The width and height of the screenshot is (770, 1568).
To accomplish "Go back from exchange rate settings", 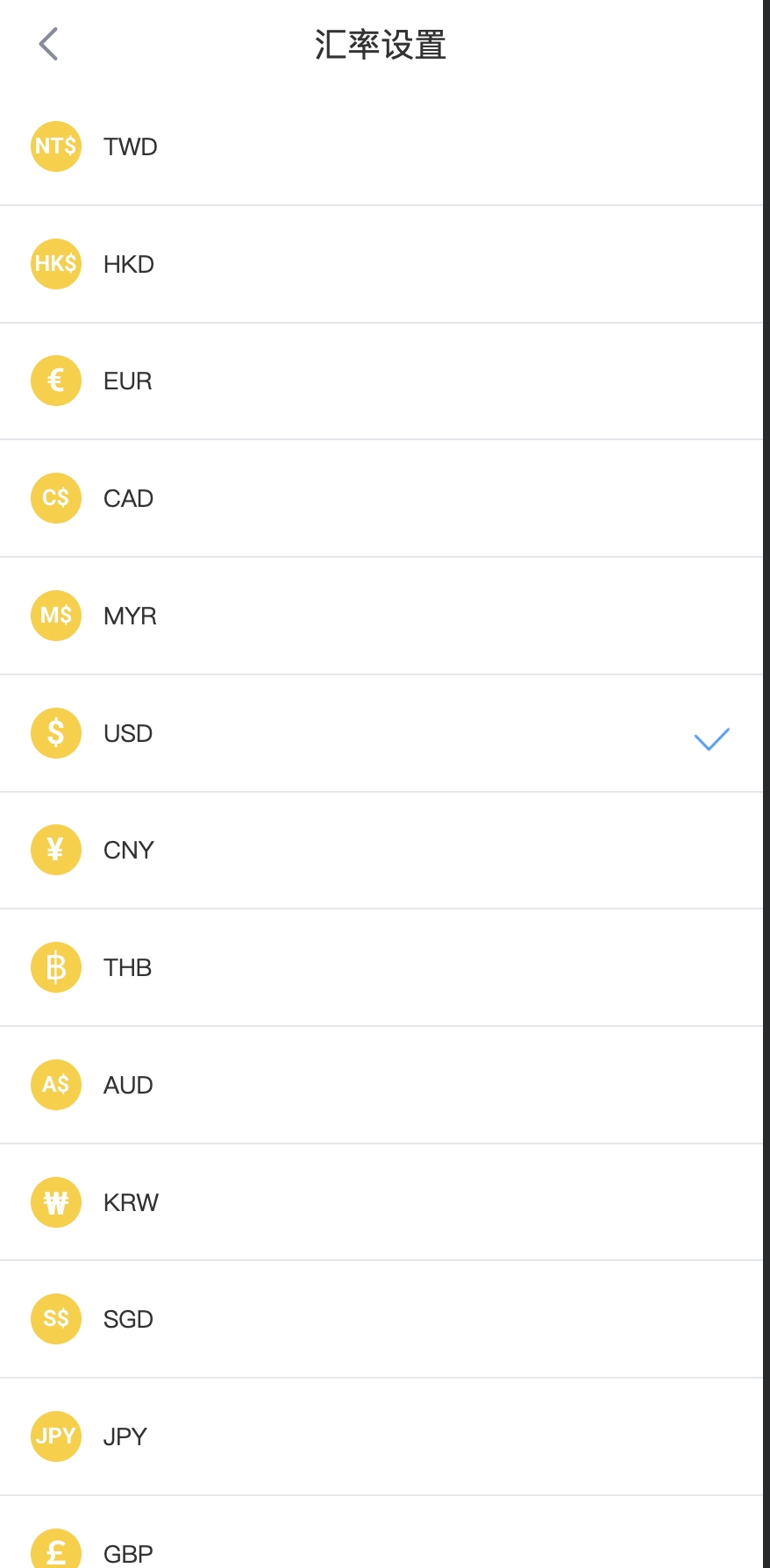I will point(49,44).
